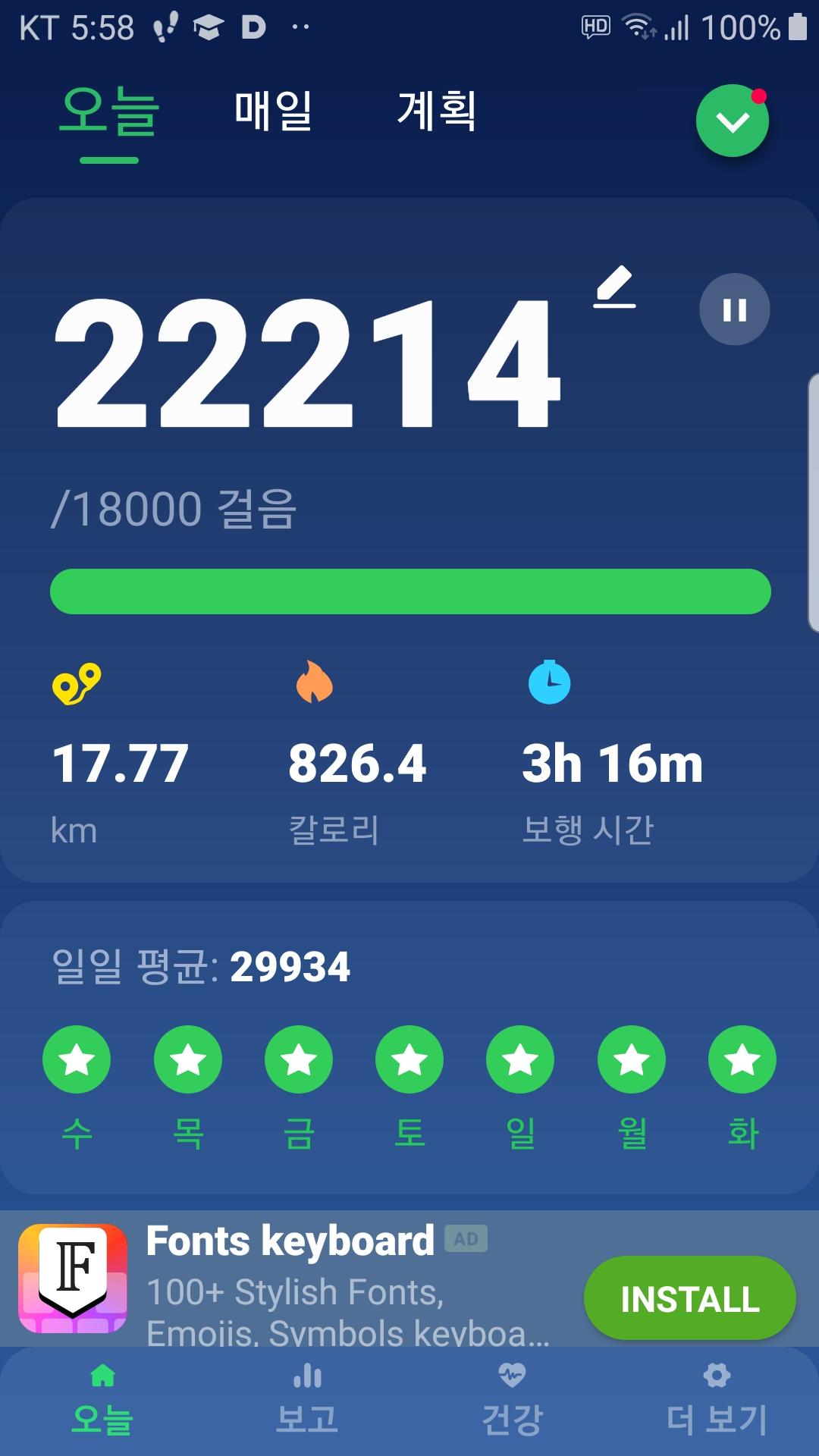Screen dimensions: 819x1456
Task: Switch to the 매일 top tab
Action: click(273, 111)
